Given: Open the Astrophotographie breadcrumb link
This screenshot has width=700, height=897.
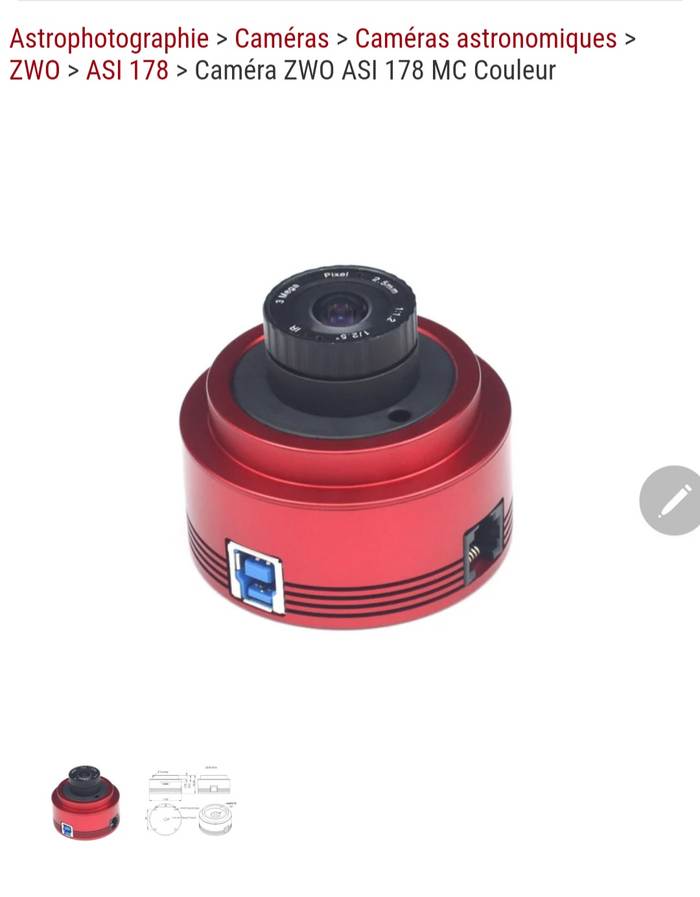Looking at the screenshot, I should tap(108, 39).
